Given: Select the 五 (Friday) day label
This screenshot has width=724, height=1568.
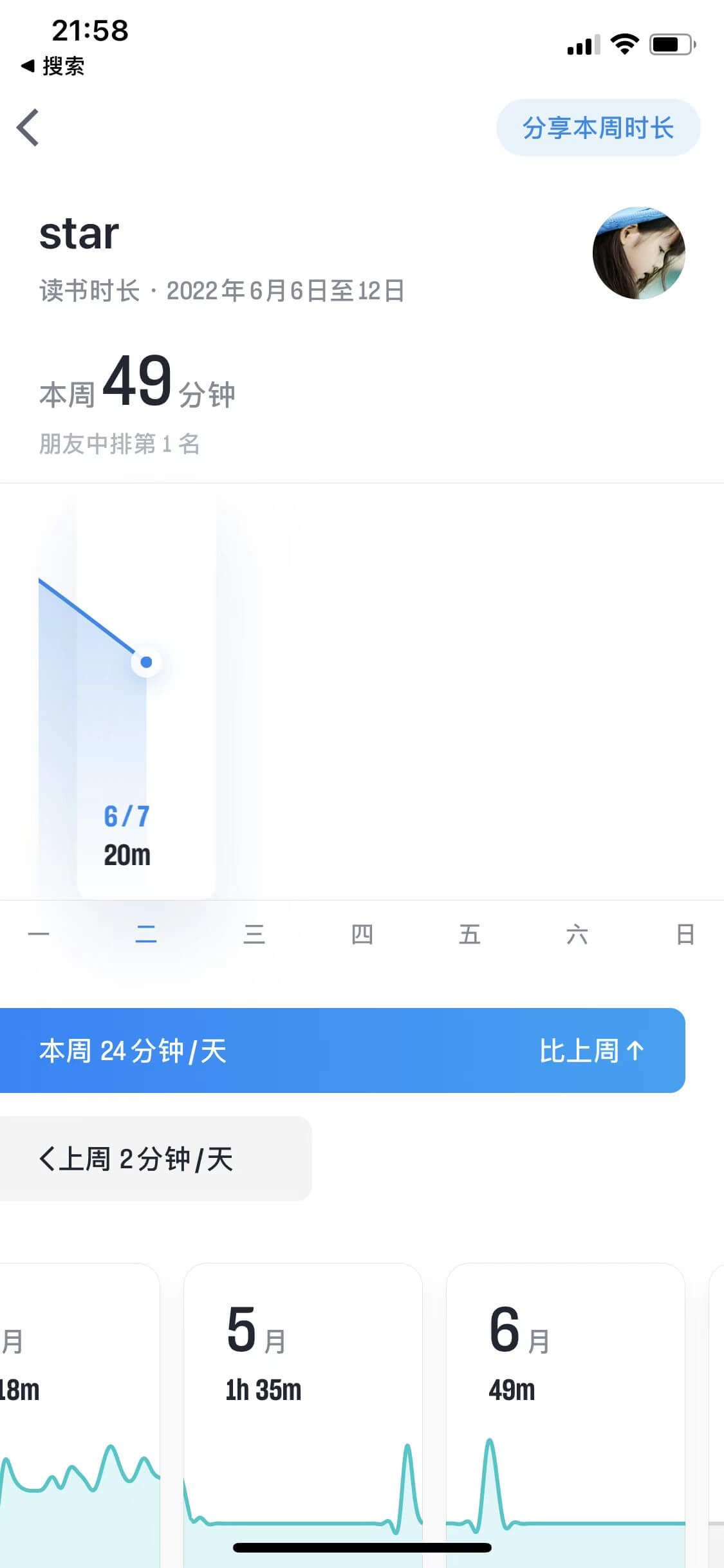Looking at the screenshot, I should (469, 934).
